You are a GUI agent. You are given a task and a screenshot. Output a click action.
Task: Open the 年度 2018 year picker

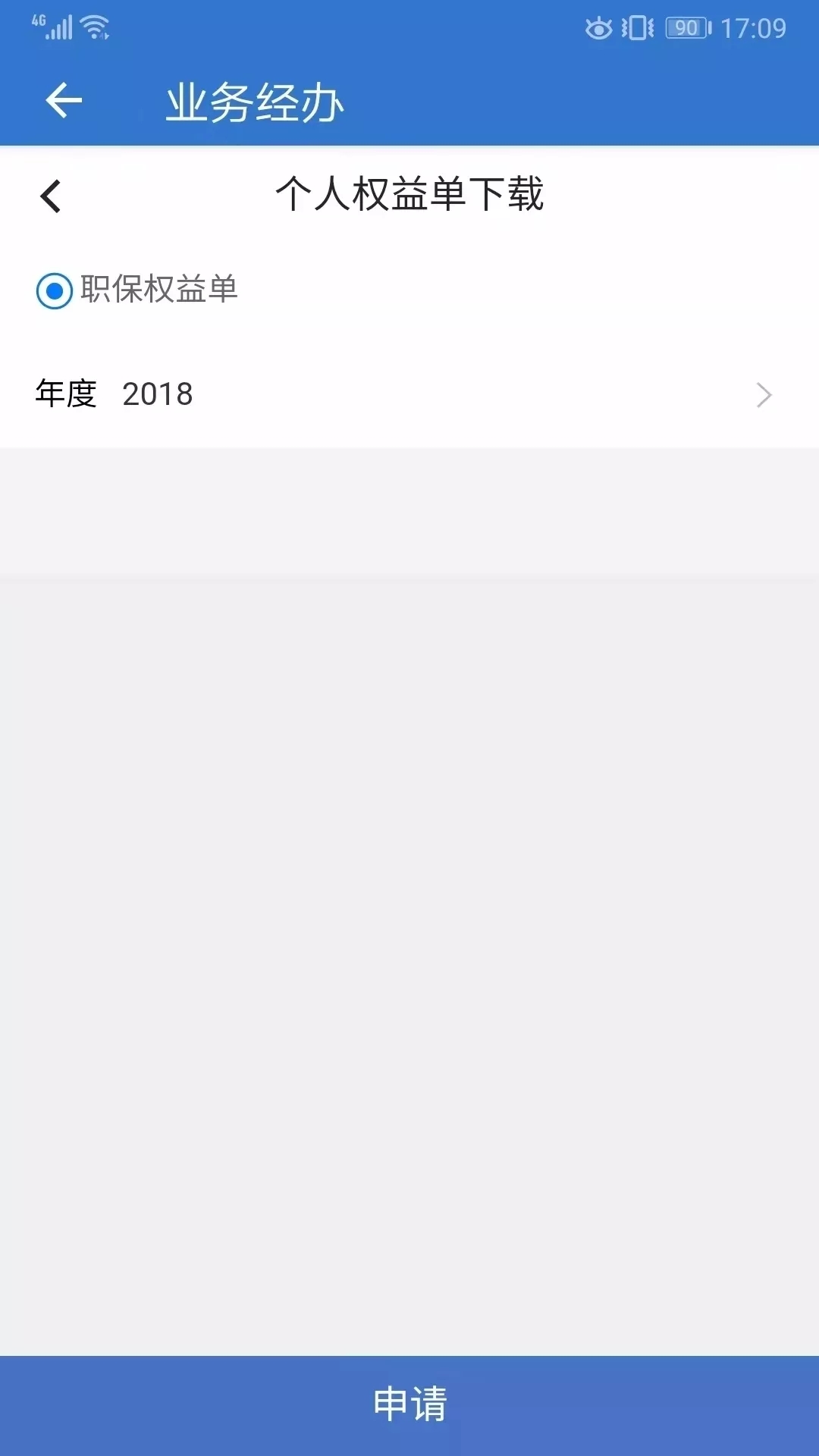coord(409,394)
